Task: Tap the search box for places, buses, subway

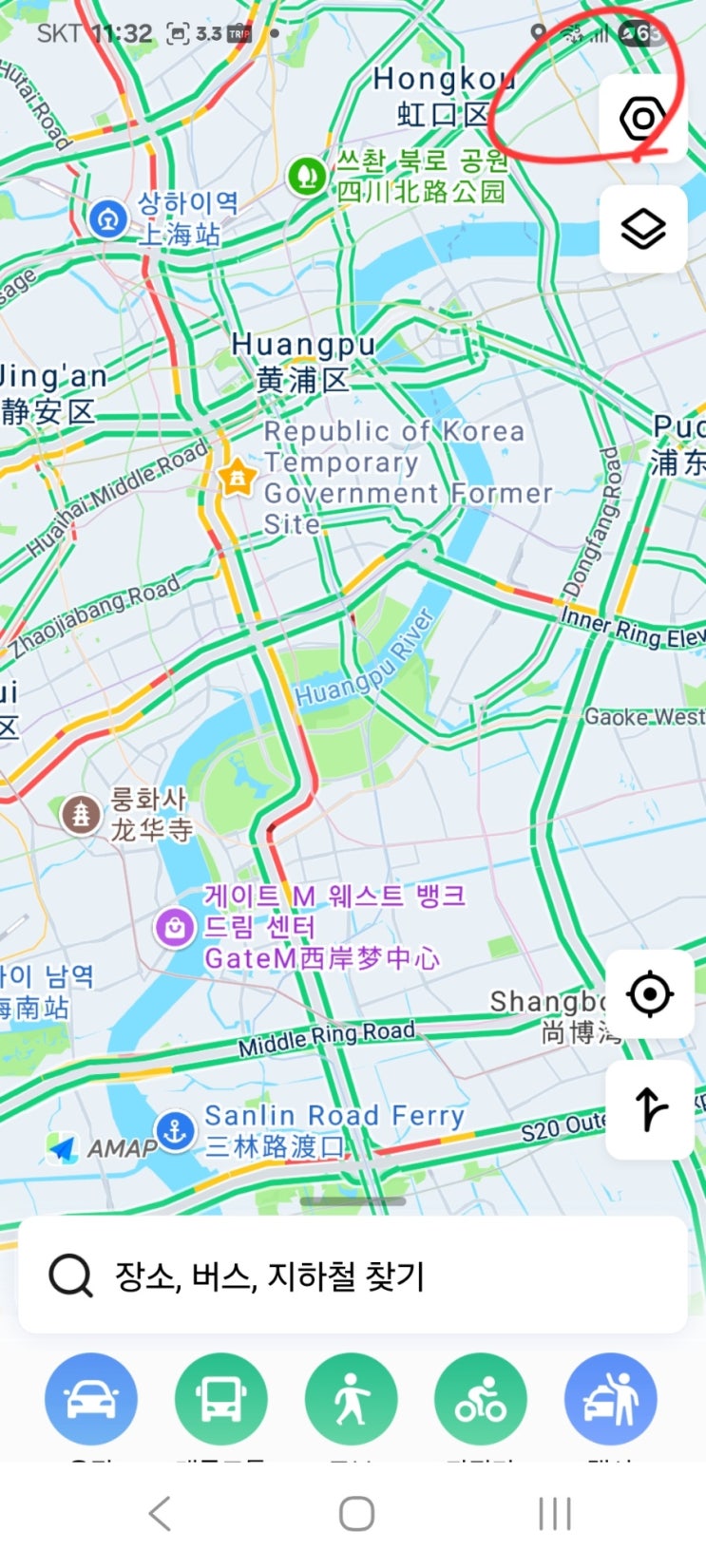Action: pyautogui.click(x=353, y=1275)
